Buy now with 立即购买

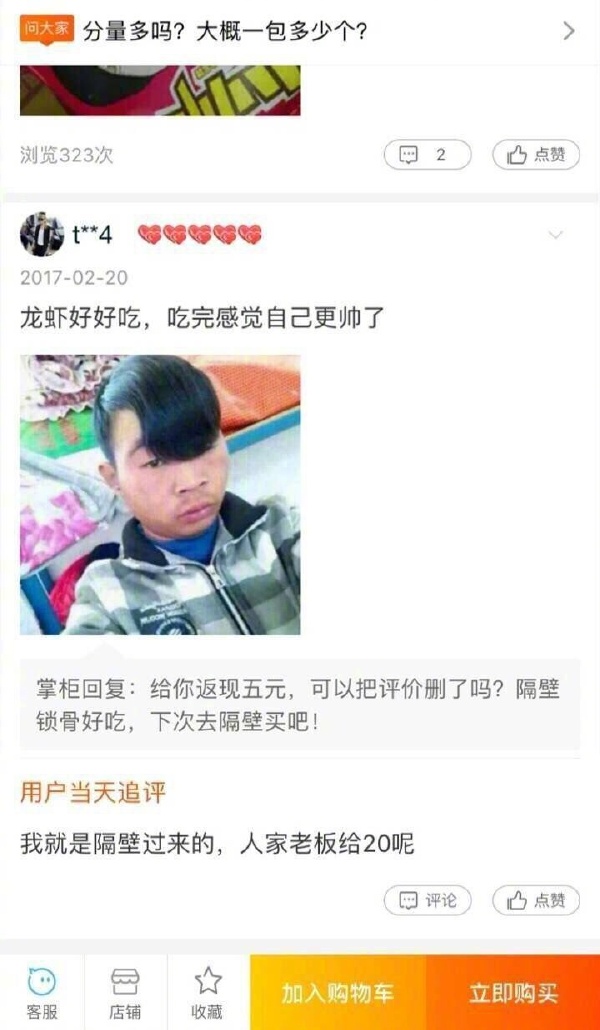click(x=513, y=993)
